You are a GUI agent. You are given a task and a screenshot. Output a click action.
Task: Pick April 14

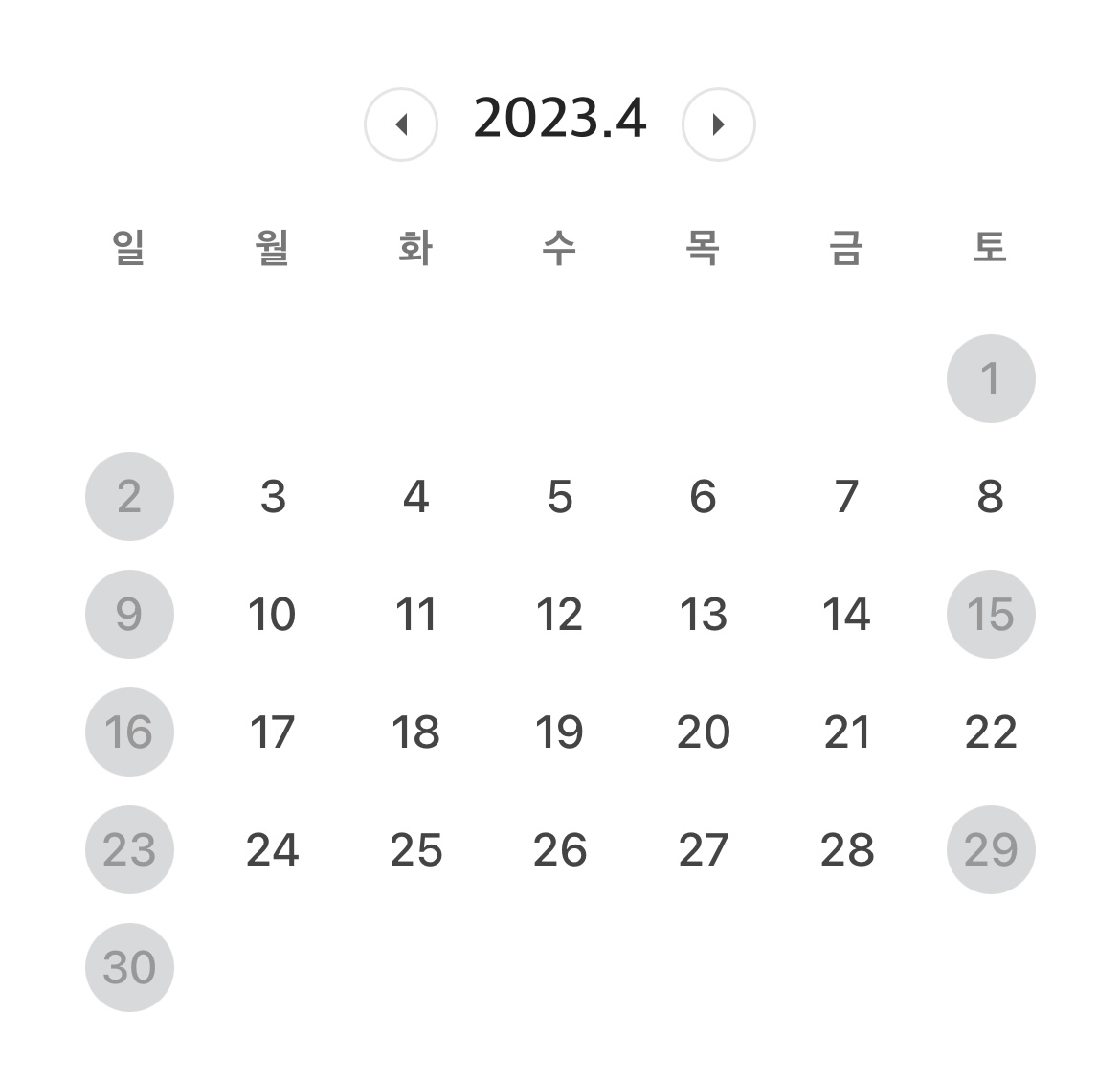click(846, 614)
